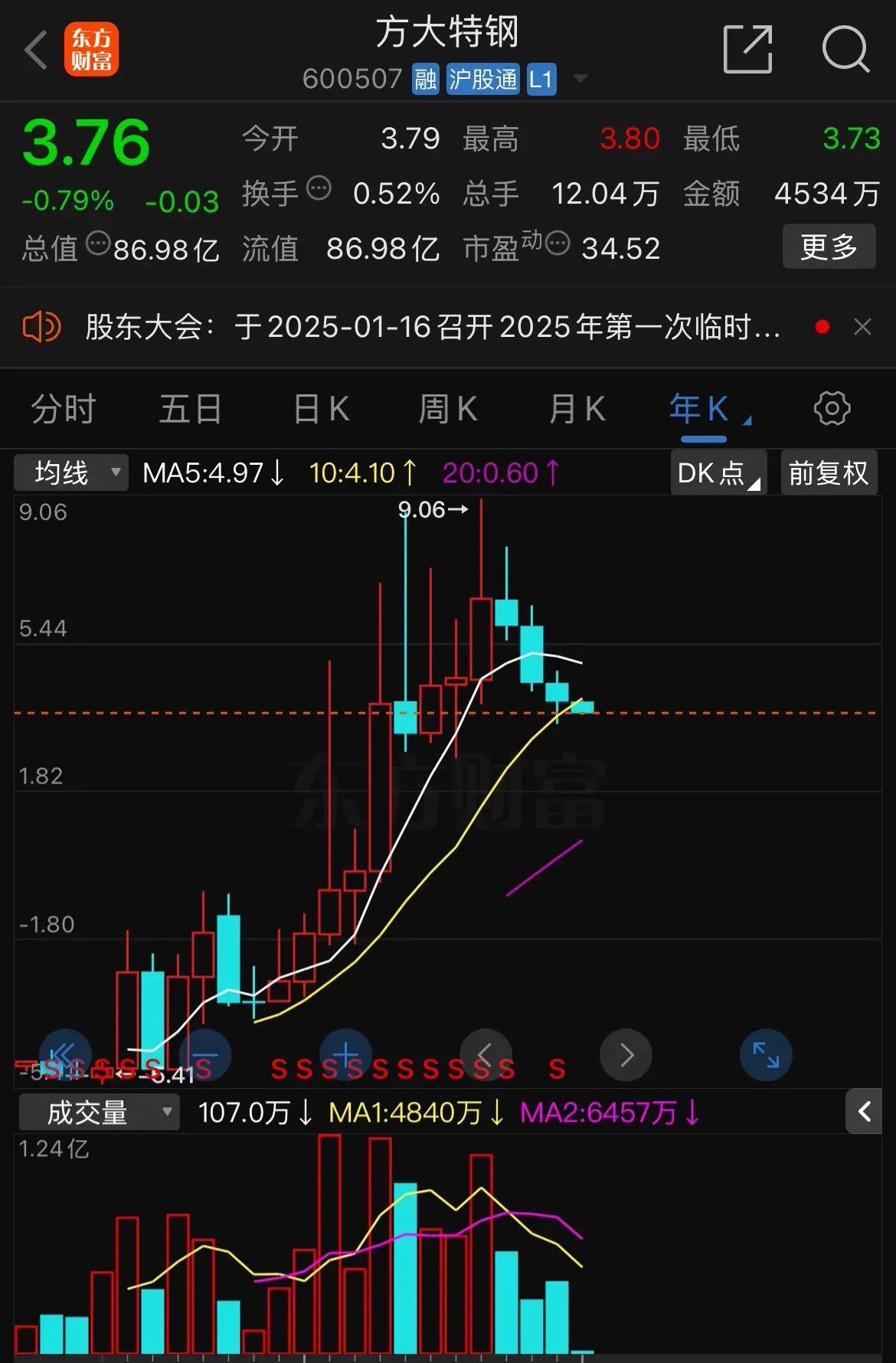
Task: Switch to the 分时 chart tab
Action: [63, 408]
